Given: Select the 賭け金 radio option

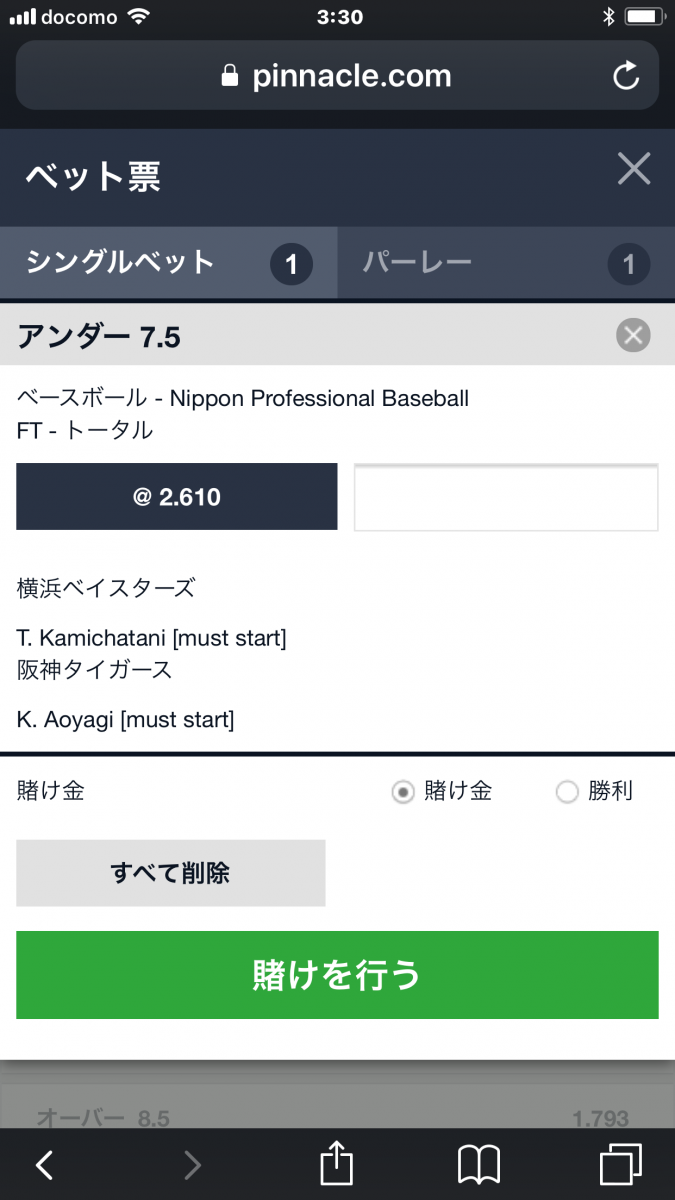Looking at the screenshot, I should tap(403, 792).
